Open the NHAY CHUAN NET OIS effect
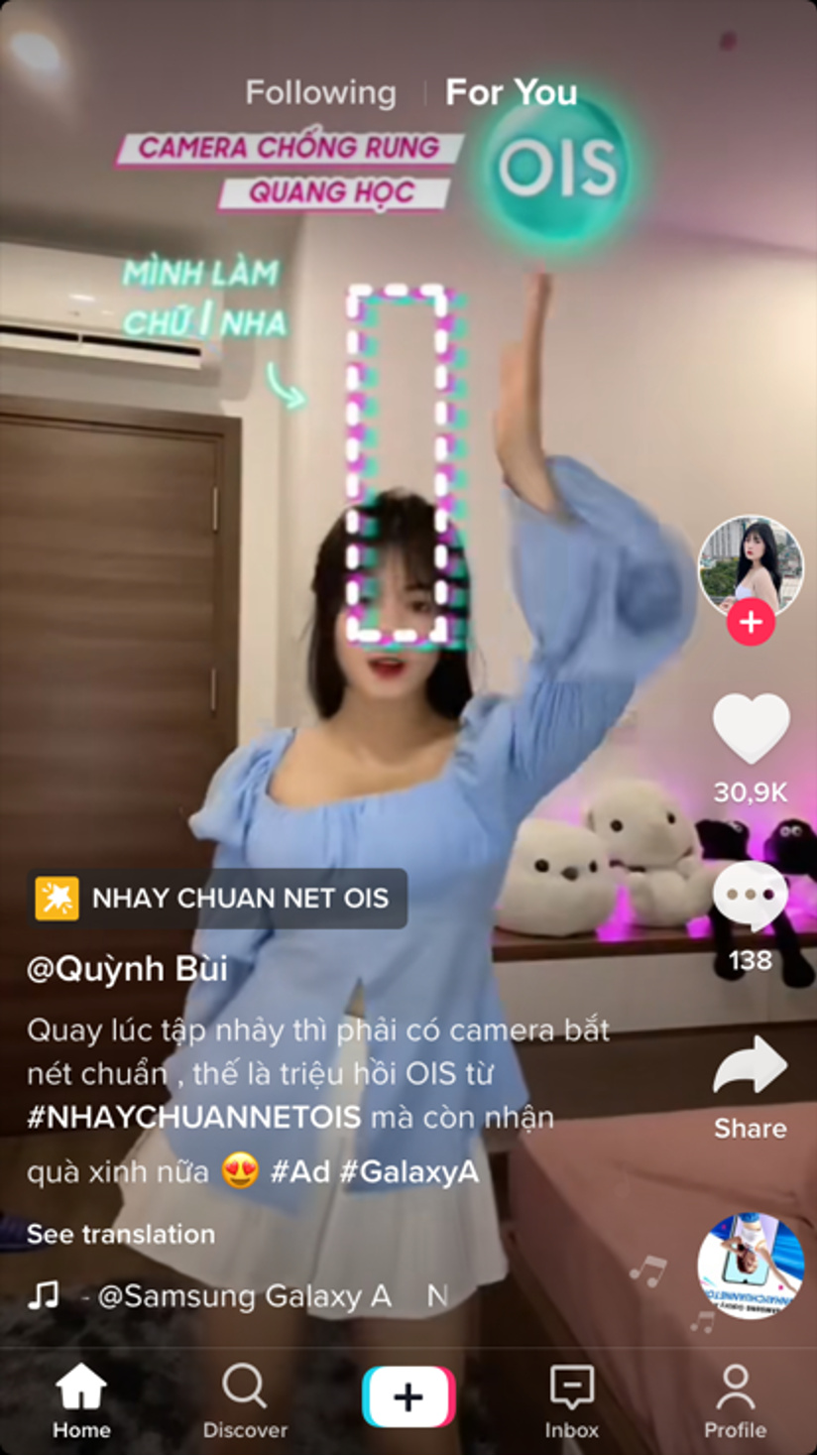Screen dimensions: 817x1456 tap(218, 899)
